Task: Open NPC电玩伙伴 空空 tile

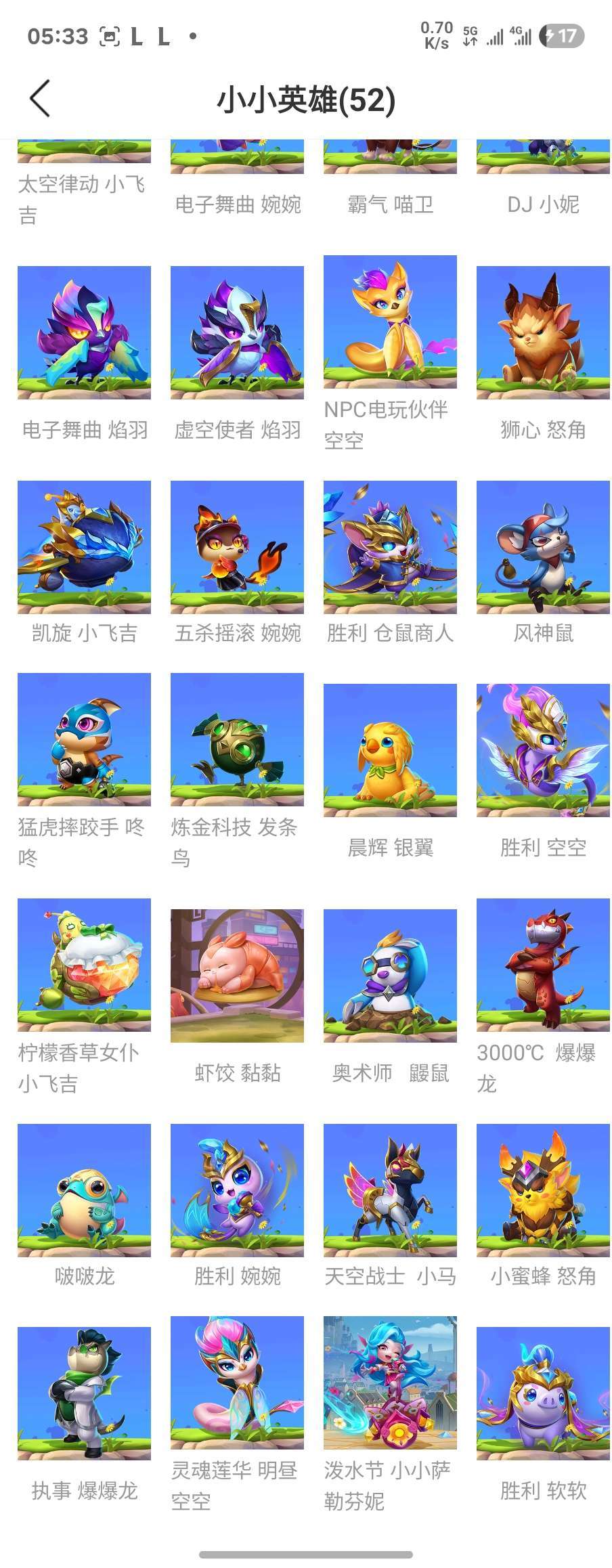Action: (390, 322)
